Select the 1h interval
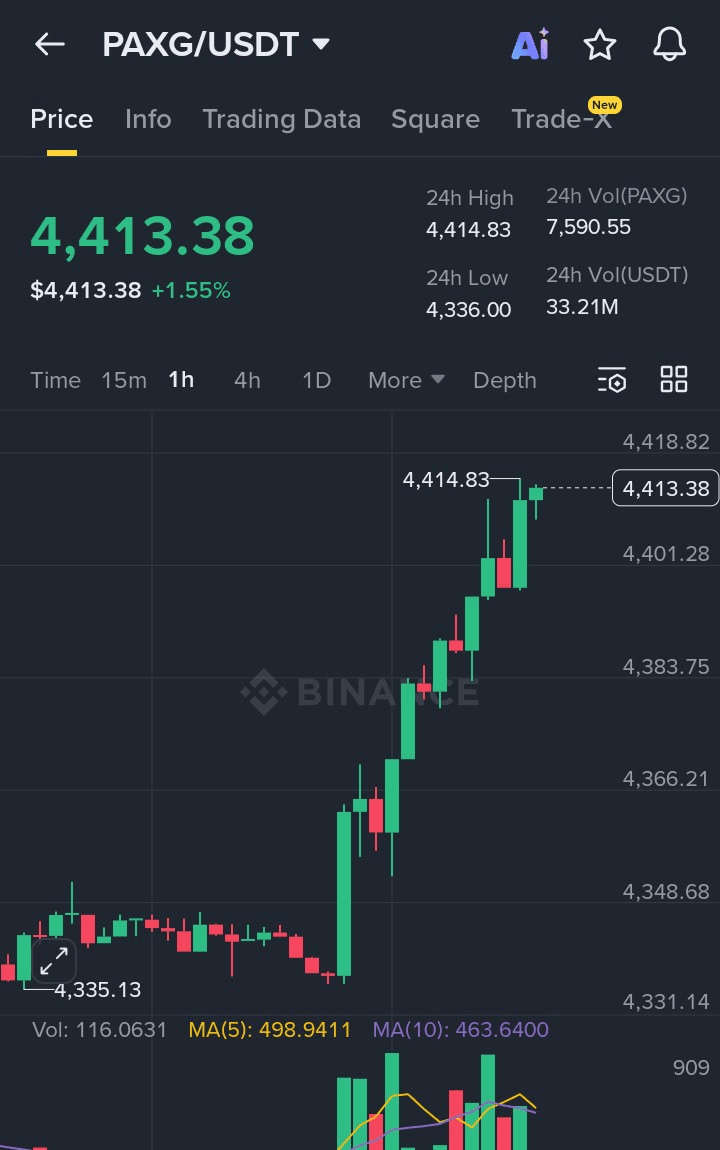The height and width of the screenshot is (1150, 720). click(181, 380)
